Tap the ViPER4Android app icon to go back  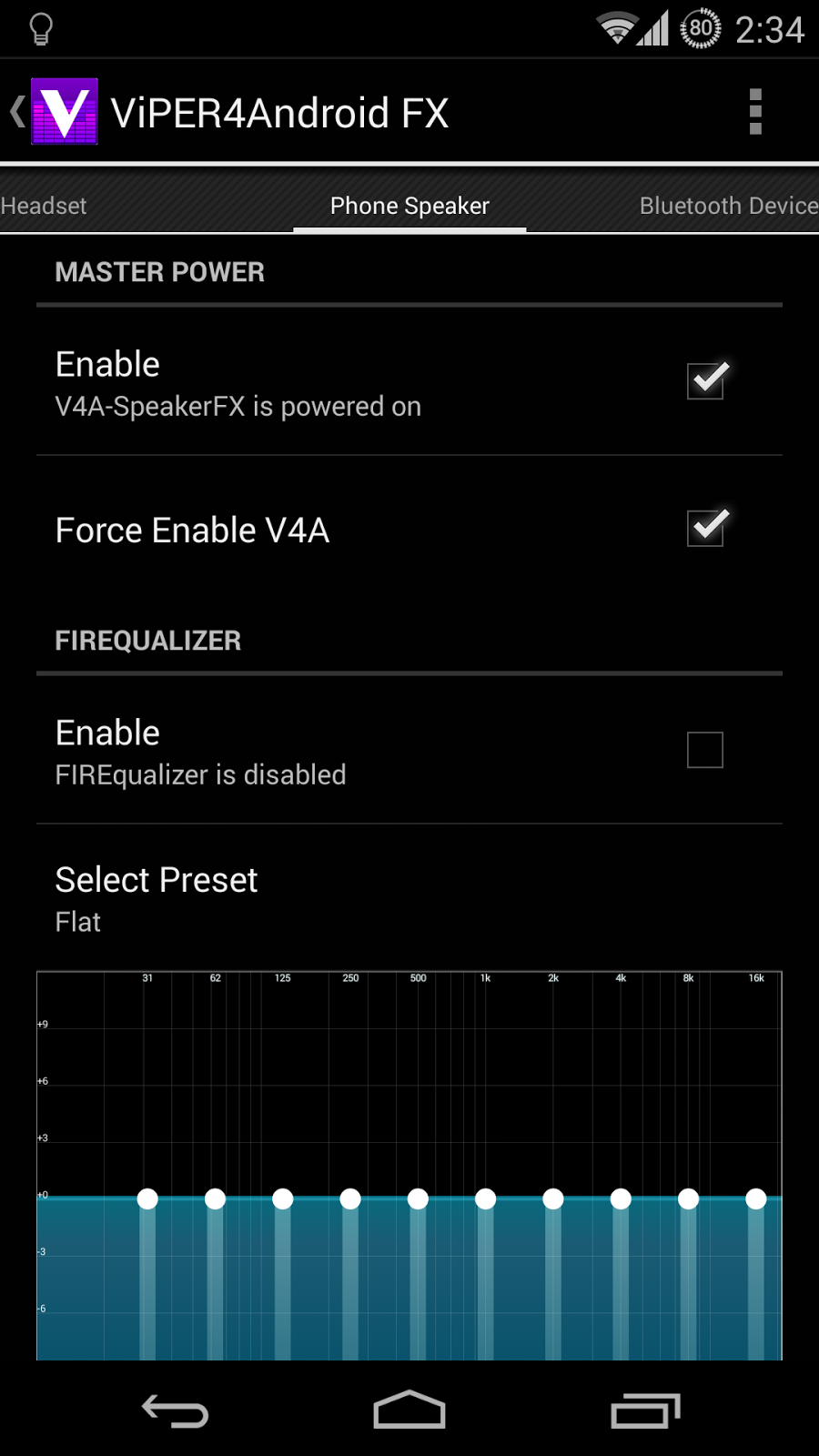click(64, 112)
